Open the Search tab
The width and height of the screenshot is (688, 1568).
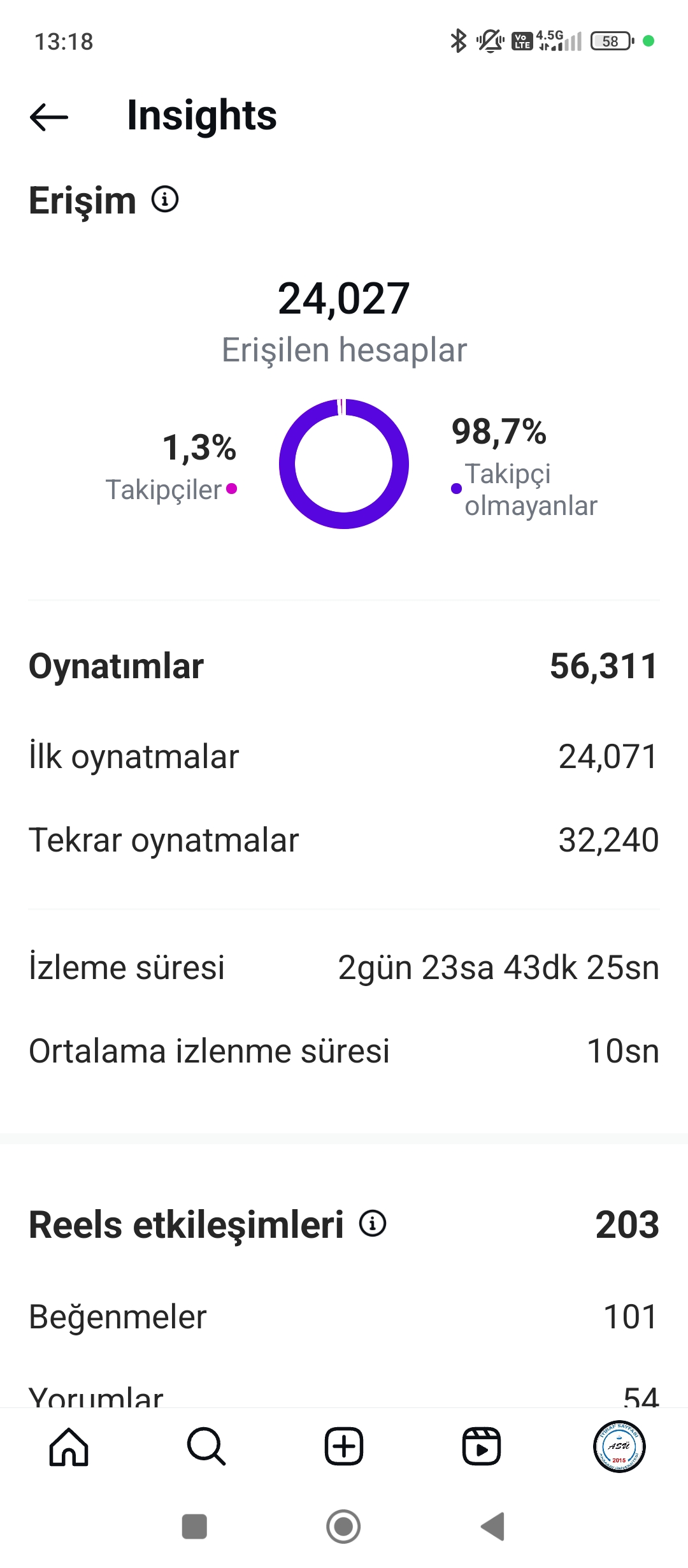click(x=206, y=1446)
